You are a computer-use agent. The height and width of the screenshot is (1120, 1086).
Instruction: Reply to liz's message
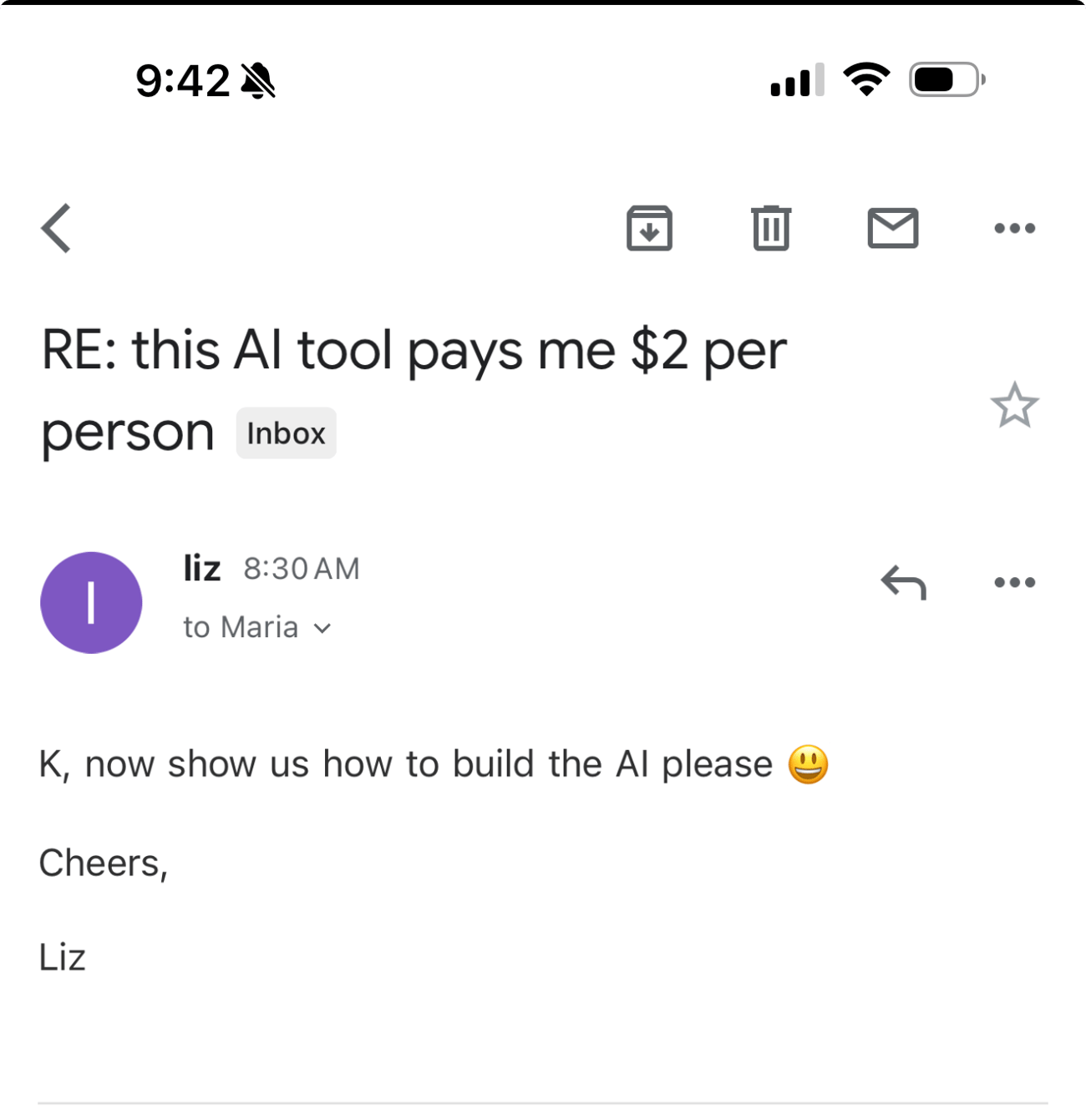click(x=903, y=582)
